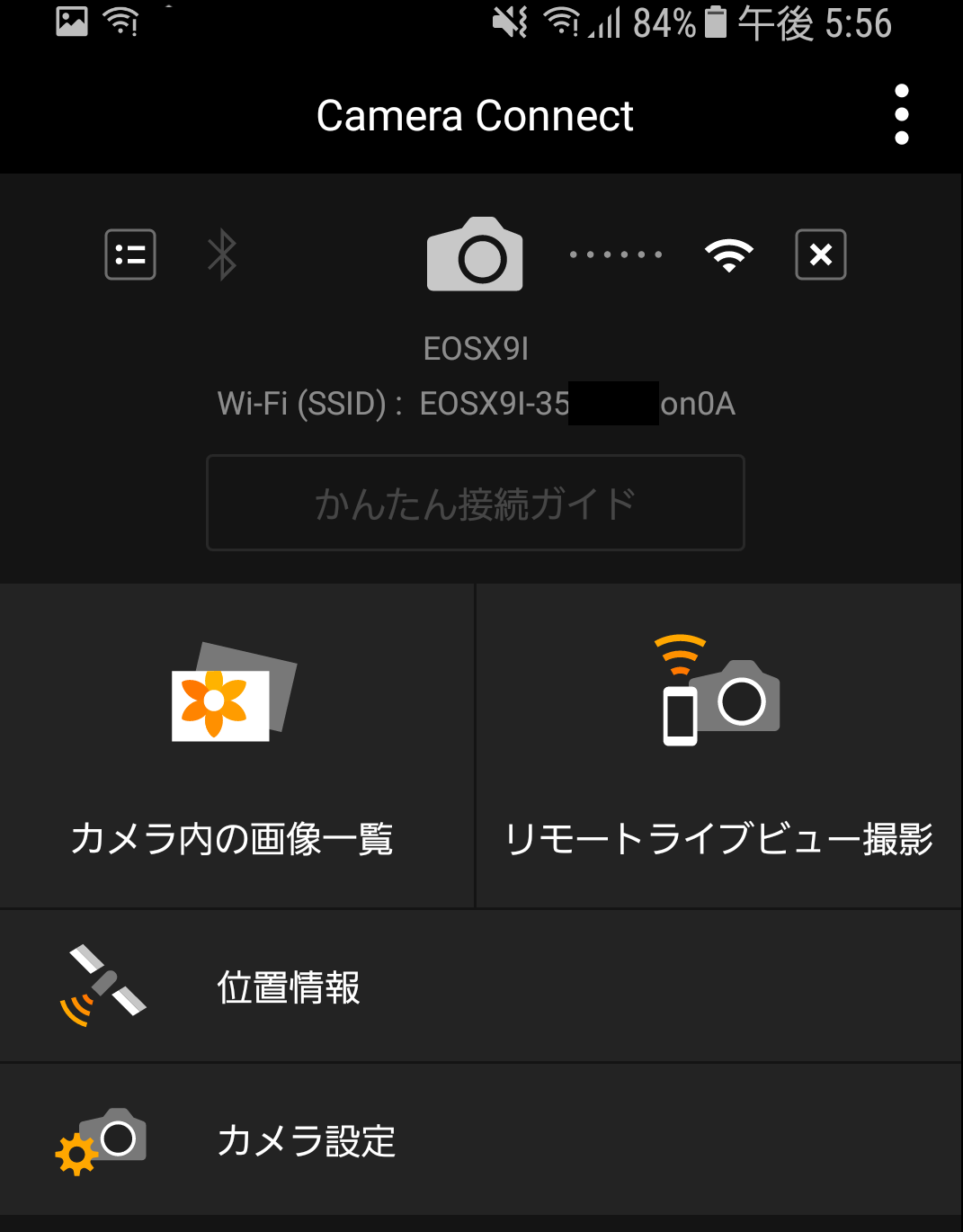Open カメラ内の画像一覧 image list
Viewport: 963px width, 1232px height.
pos(236,746)
